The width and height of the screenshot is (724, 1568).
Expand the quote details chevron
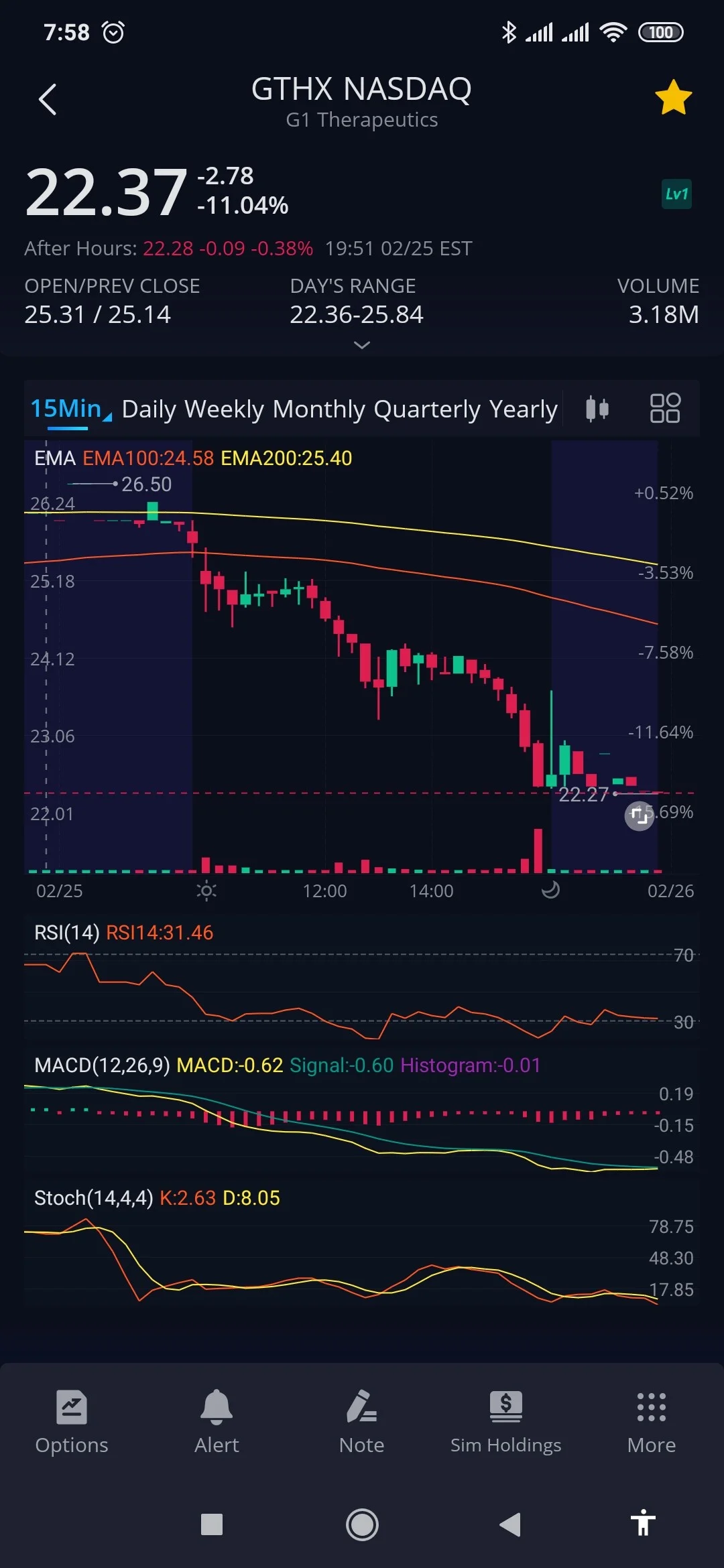click(x=362, y=345)
